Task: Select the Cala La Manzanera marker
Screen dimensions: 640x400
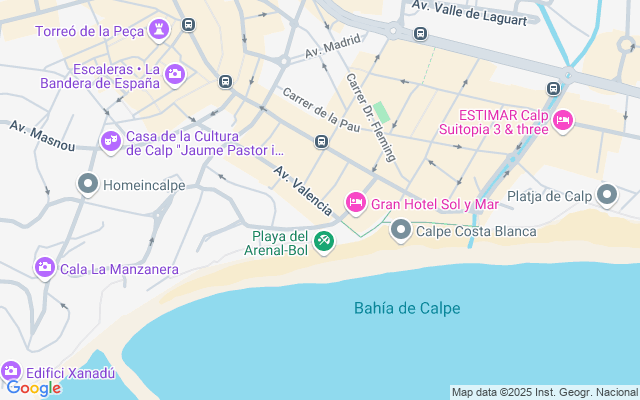Action: pos(45,267)
